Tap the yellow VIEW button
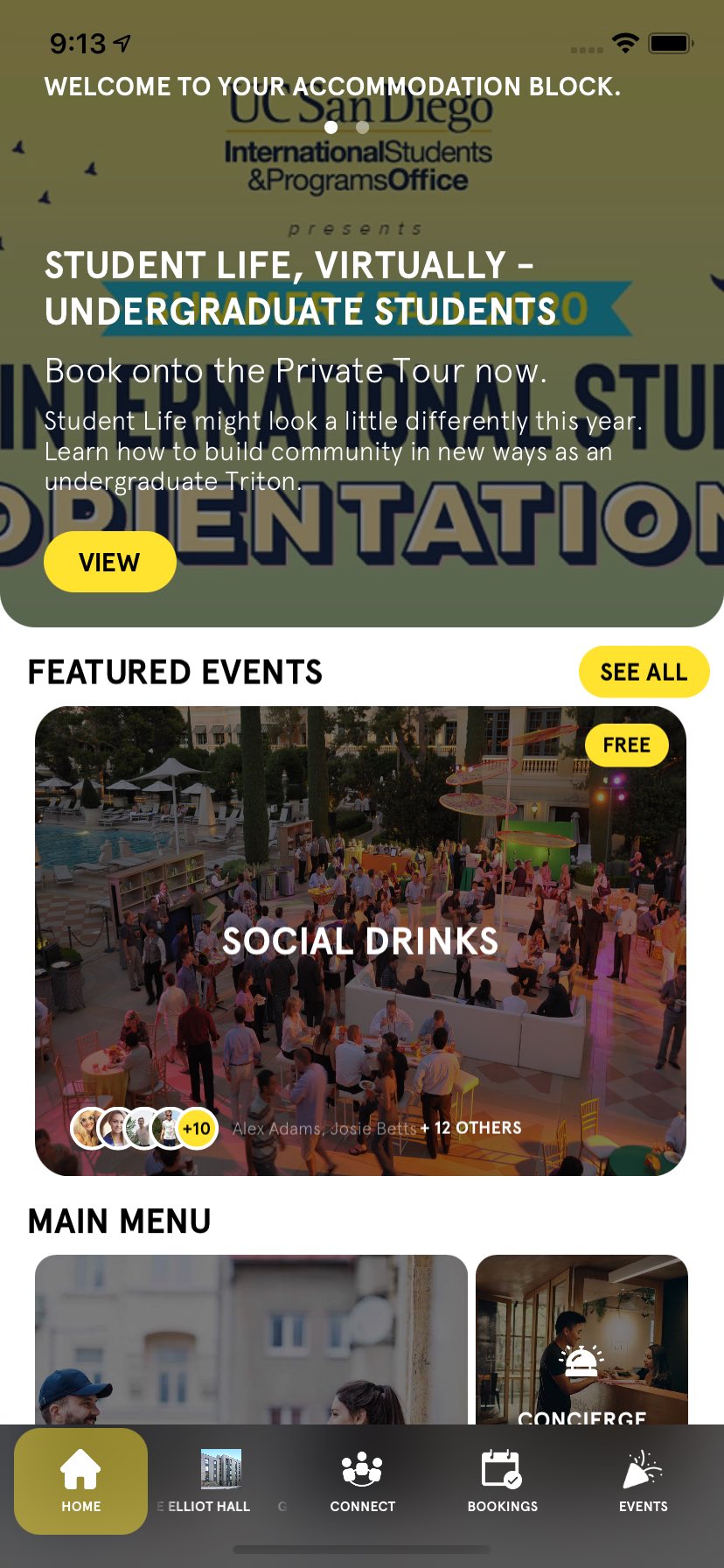Viewport: 724px width, 1568px height. point(109,562)
